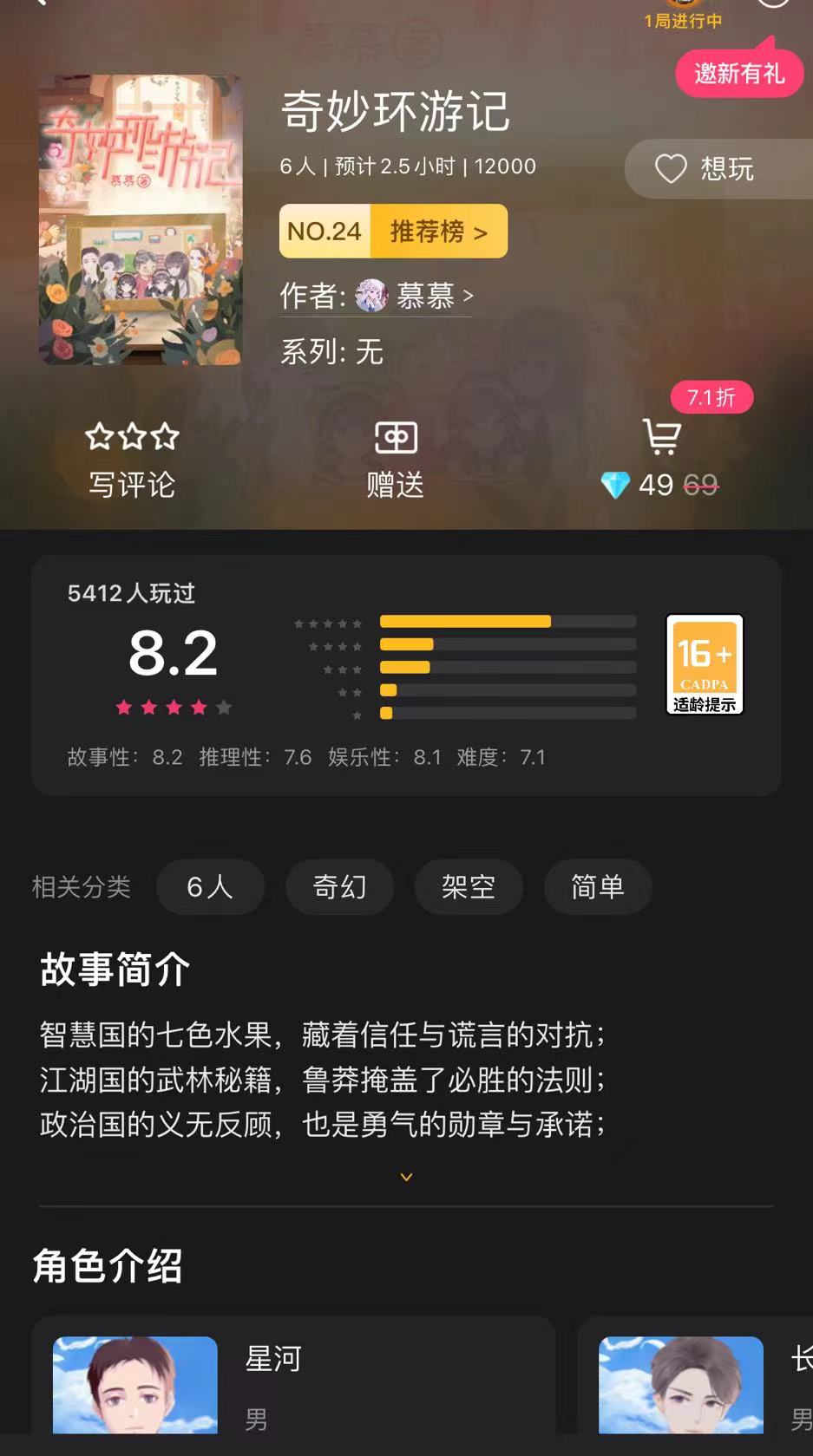Tap the 邀新有礼 invite banner
The image size is (813, 1456).
739,74
